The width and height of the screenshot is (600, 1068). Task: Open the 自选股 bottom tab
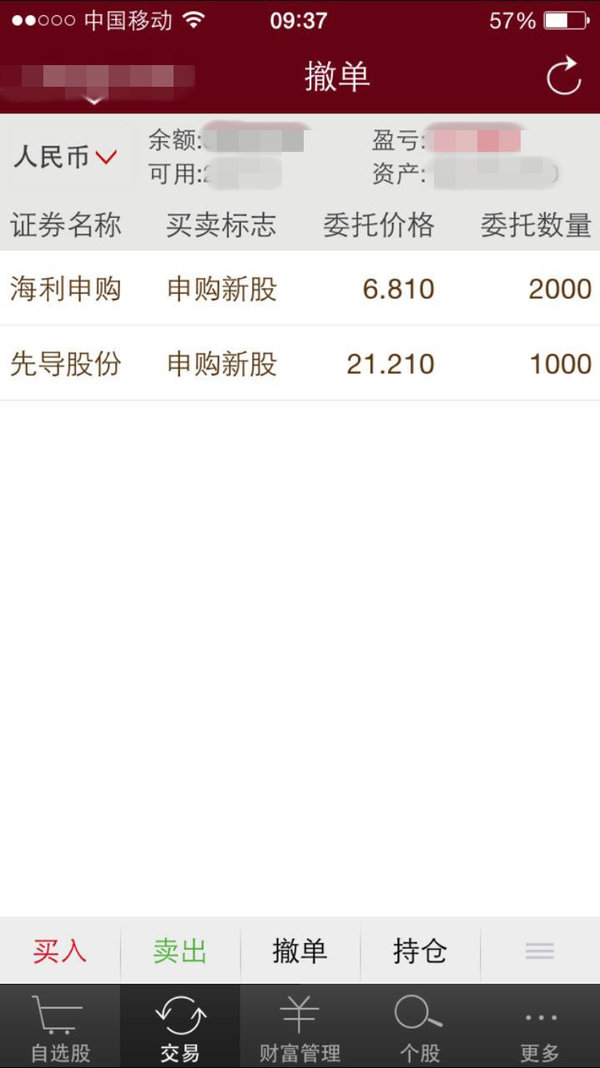[x=60, y=1026]
